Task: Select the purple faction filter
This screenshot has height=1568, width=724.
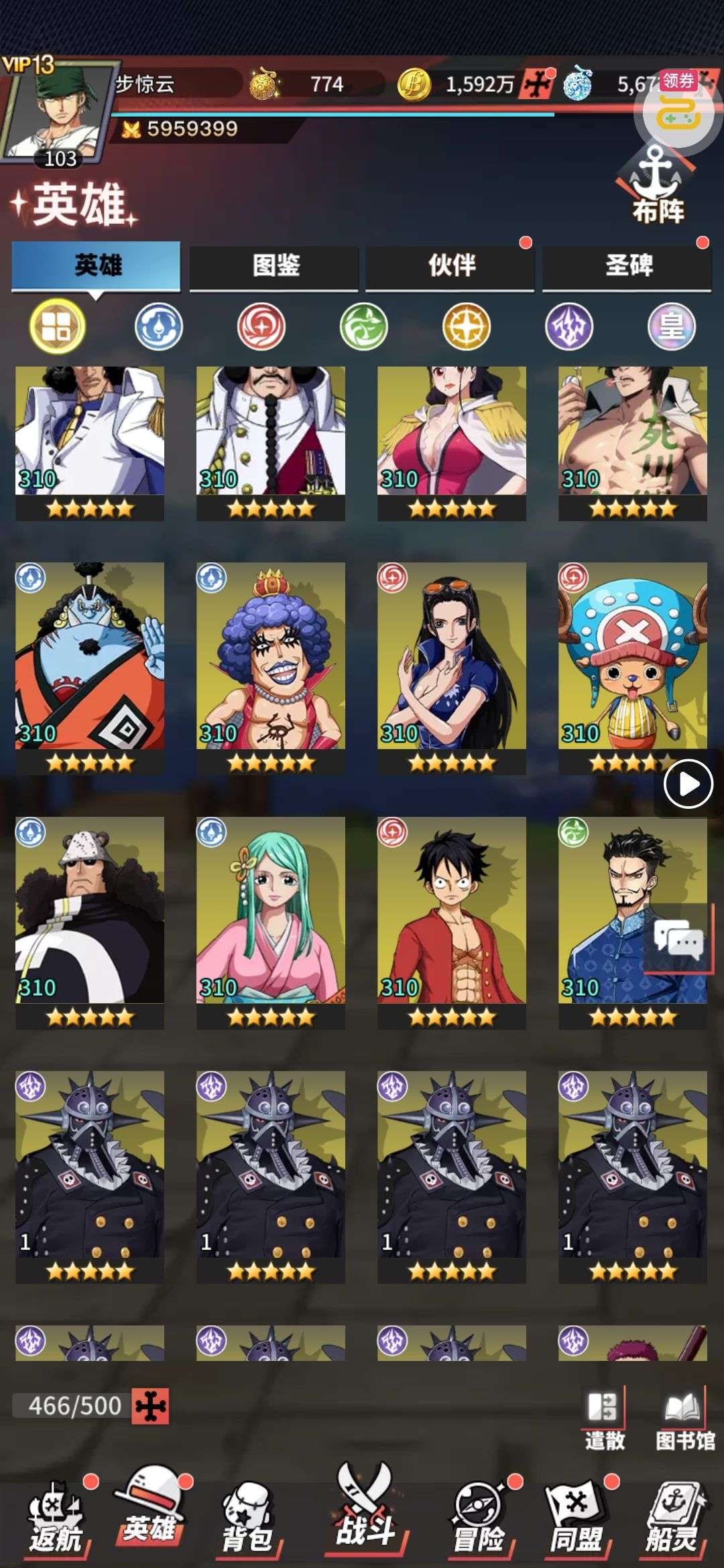Action: (569, 327)
